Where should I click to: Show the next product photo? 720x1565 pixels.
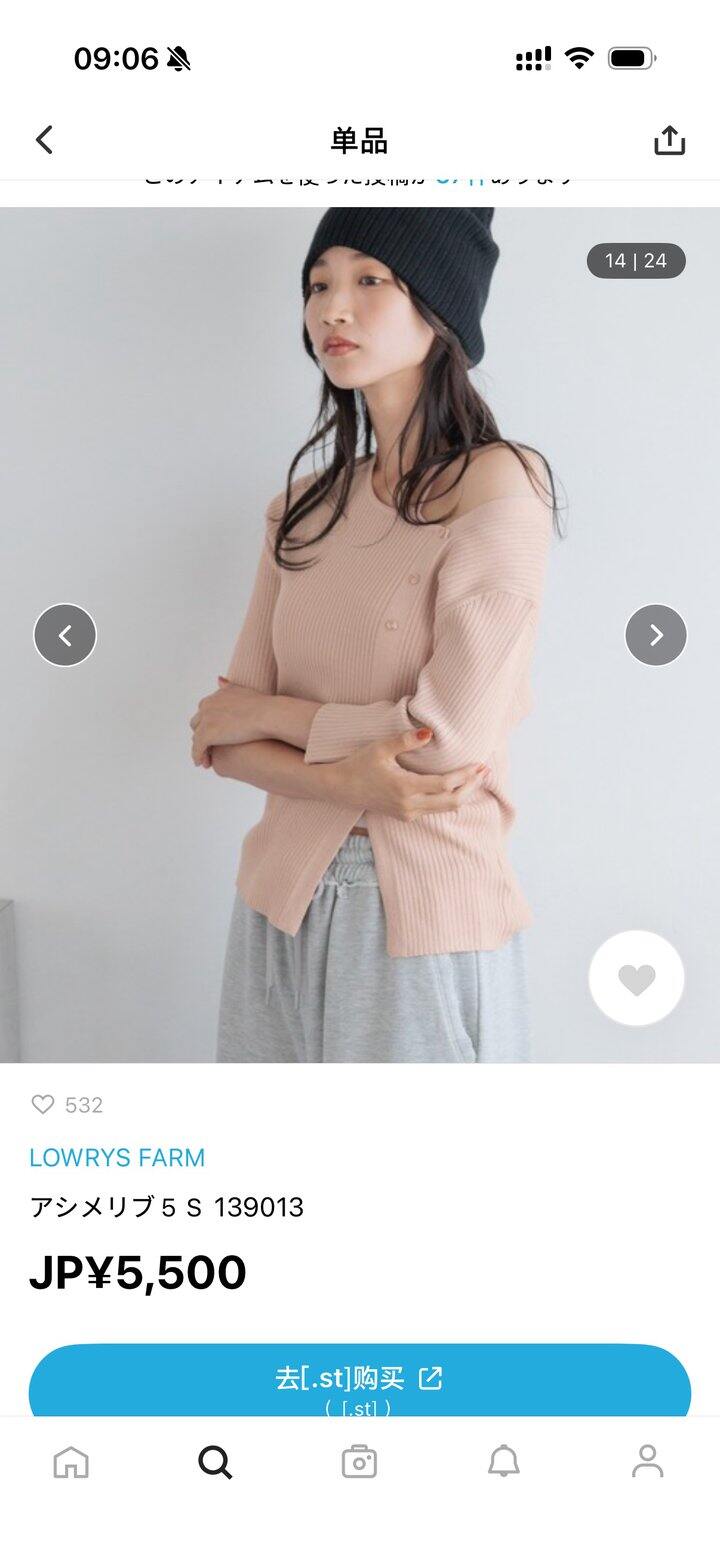point(656,635)
